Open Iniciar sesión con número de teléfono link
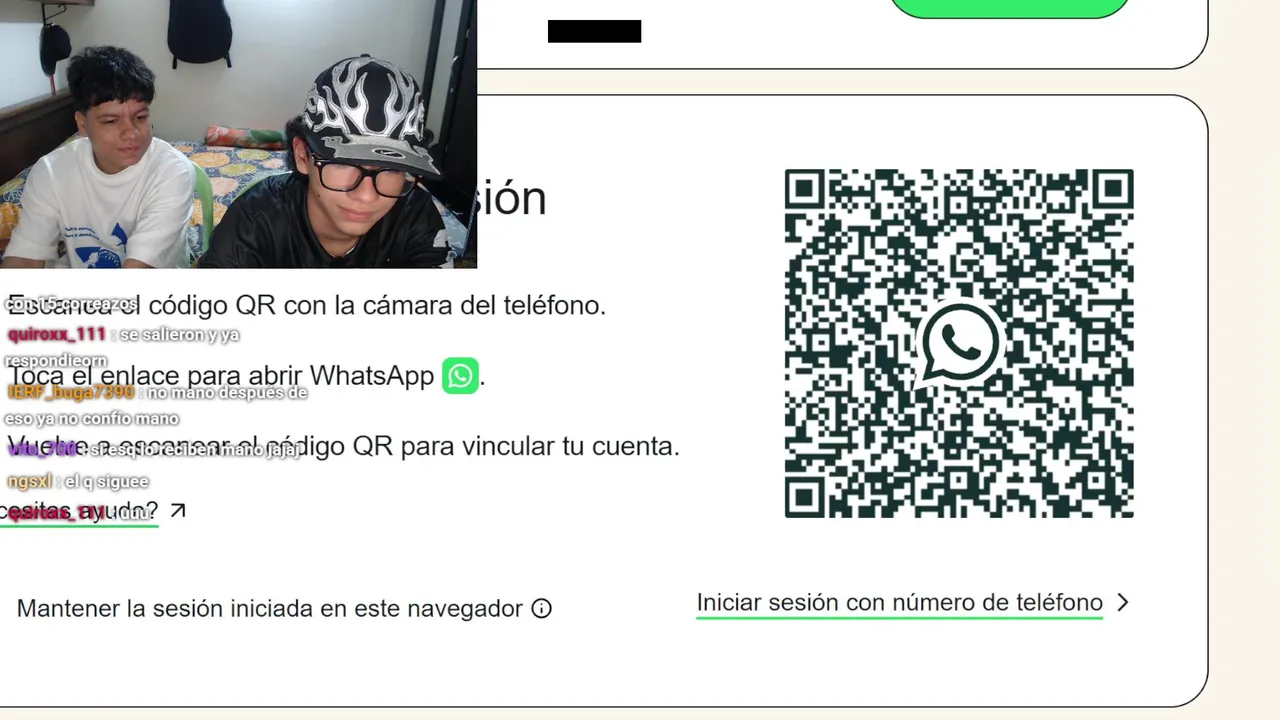 pyautogui.click(x=899, y=603)
